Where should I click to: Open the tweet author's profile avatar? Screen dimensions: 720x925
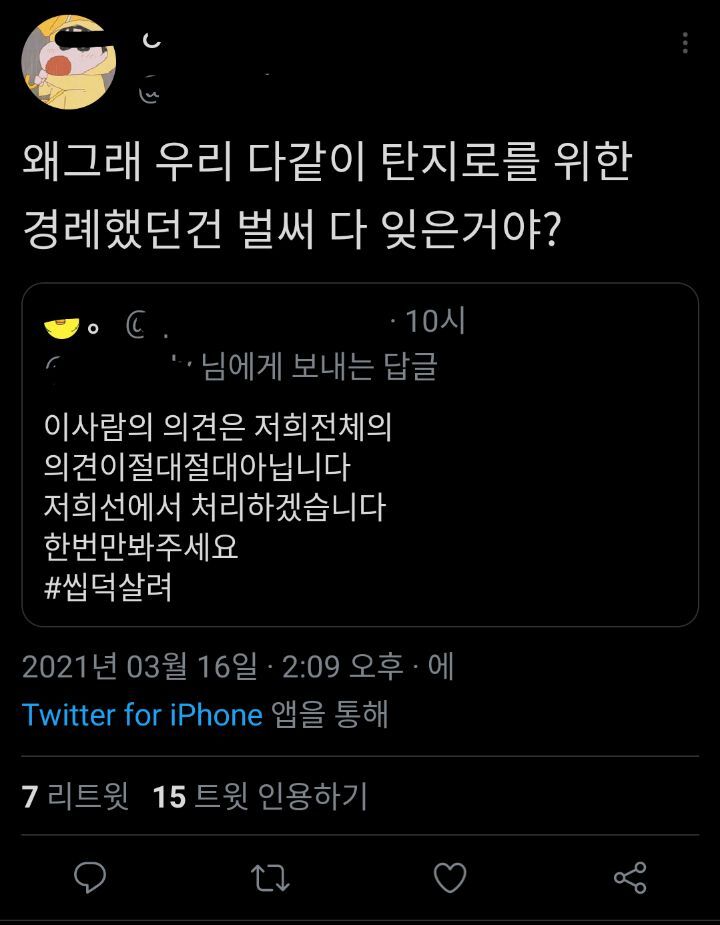click(x=68, y=62)
